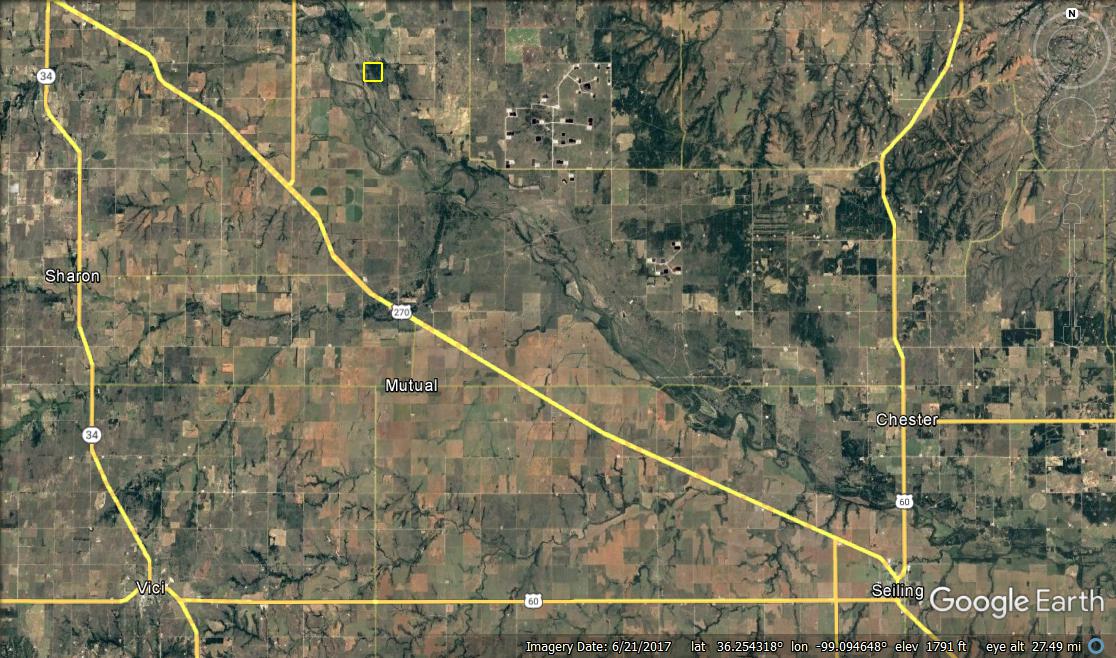Image resolution: width=1116 pixels, height=658 pixels.
Task: Tap the top end of the zoom slider
Action: tap(1071, 211)
